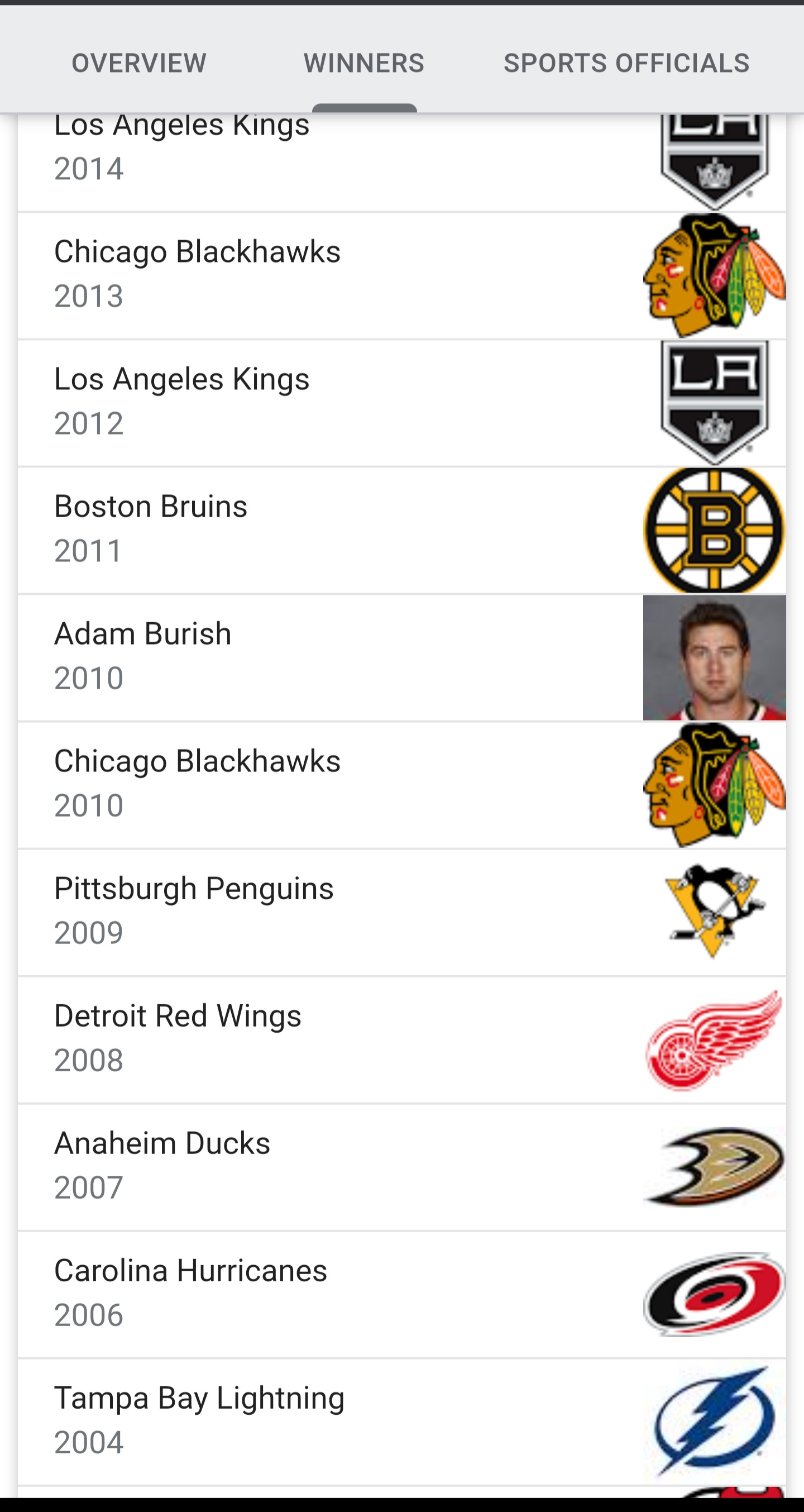This screenshot has height=1512, width=804.
Task: Click the Chicago Blackhawks 2010 logo
Action: click(x=714, y=784)
